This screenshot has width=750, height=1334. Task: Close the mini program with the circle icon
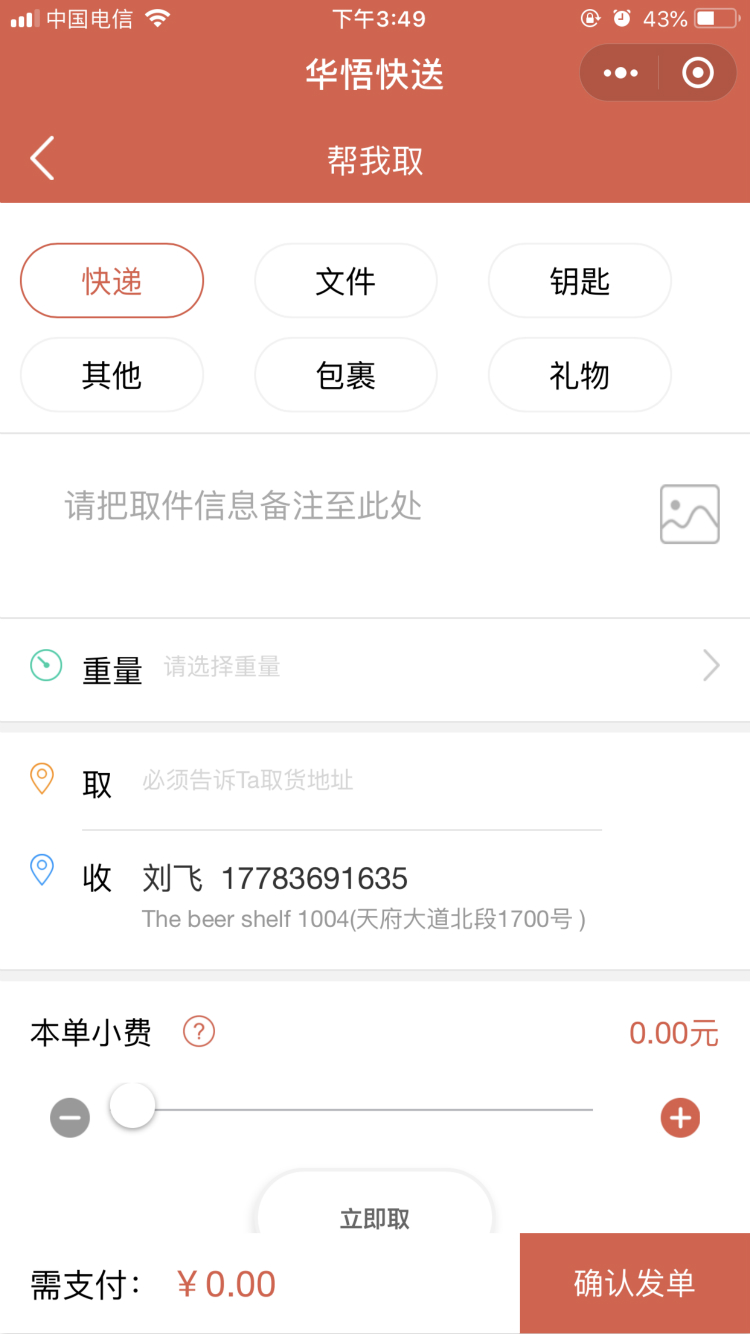click(x=698, y=73)
